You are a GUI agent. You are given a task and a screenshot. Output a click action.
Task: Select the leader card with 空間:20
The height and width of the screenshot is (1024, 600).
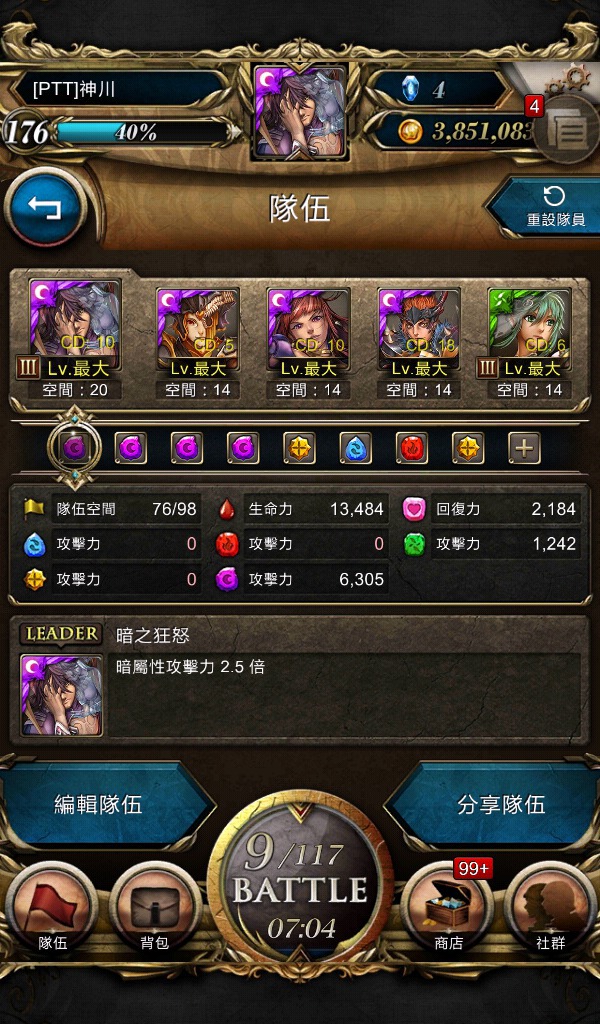(x=75, y=340)
